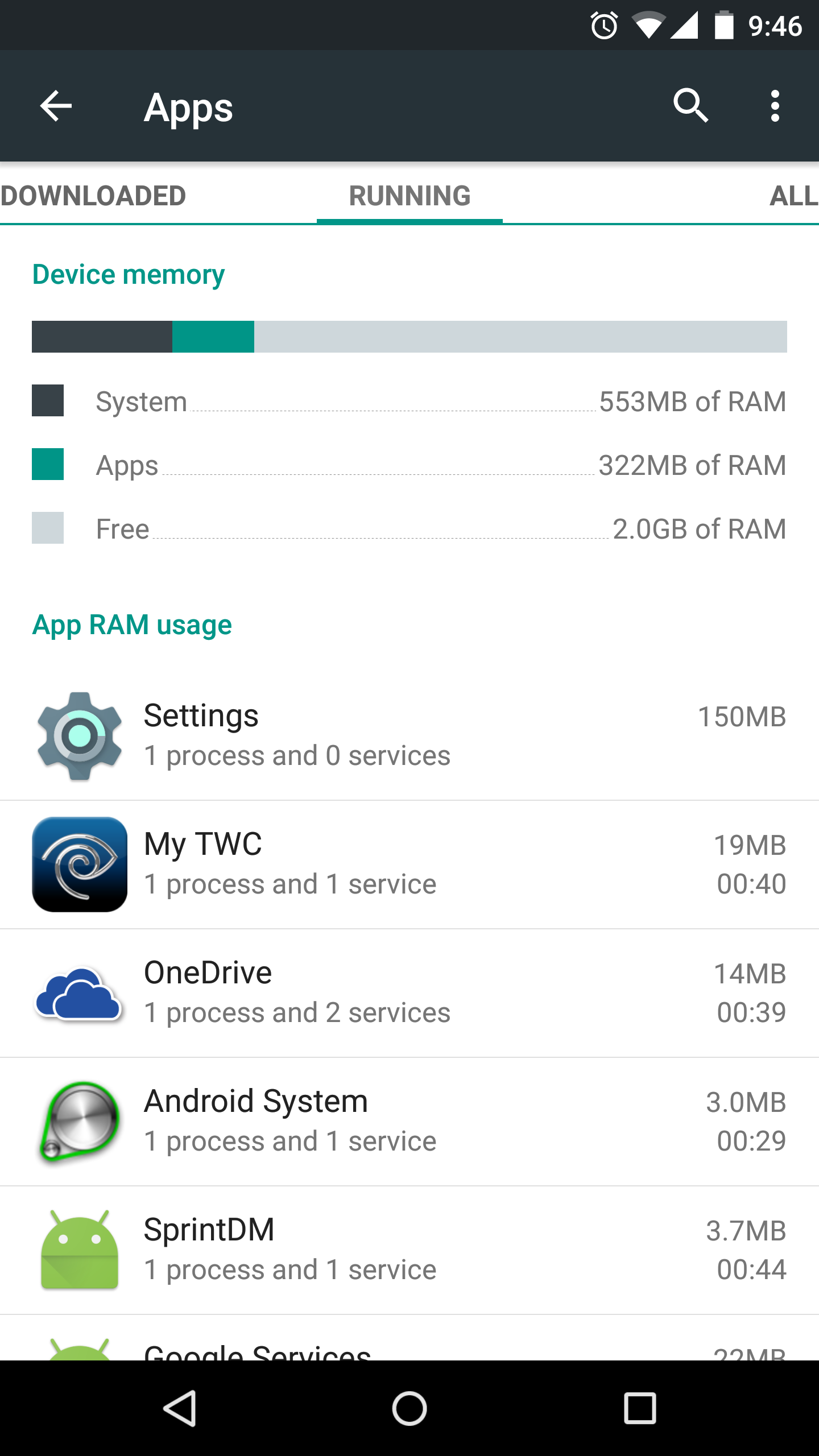819x1456 pixels.
Task: Open Android System running details
Action: pyautogui.click(x=409, y=1122)
